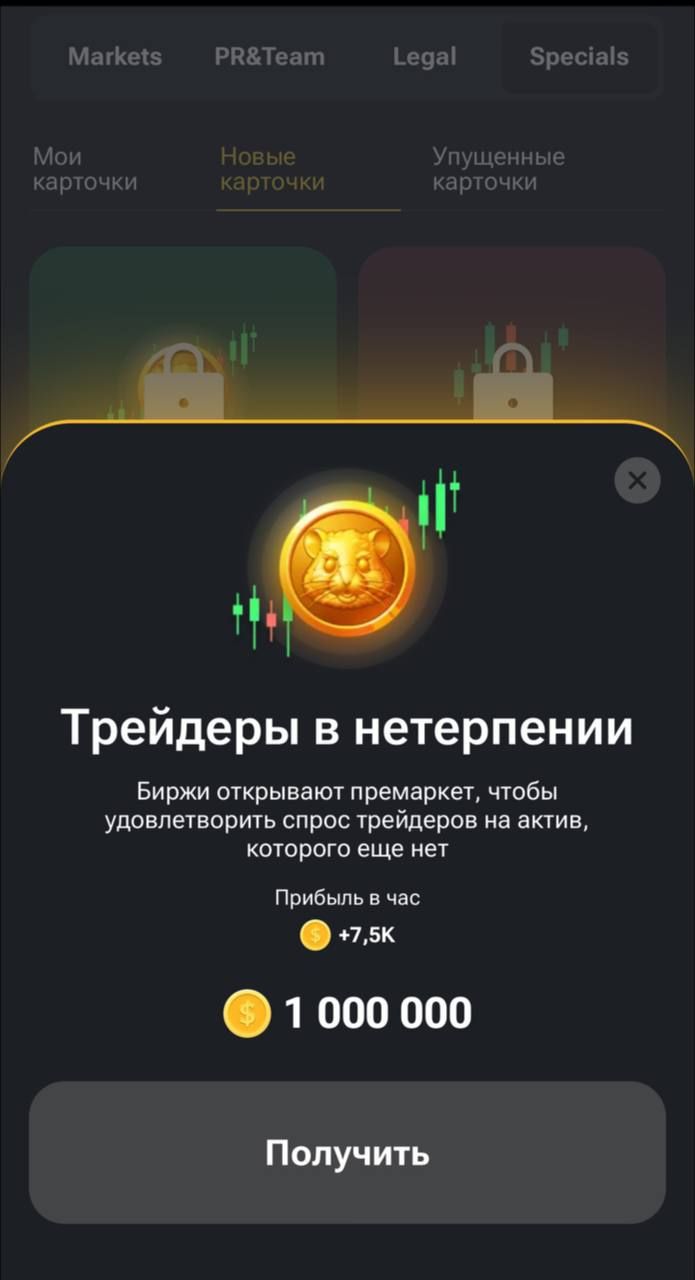The image size is (695, 1280).
Task: Open the PR&Team tab
Action: pyautogui.click(x=270, y=57)
